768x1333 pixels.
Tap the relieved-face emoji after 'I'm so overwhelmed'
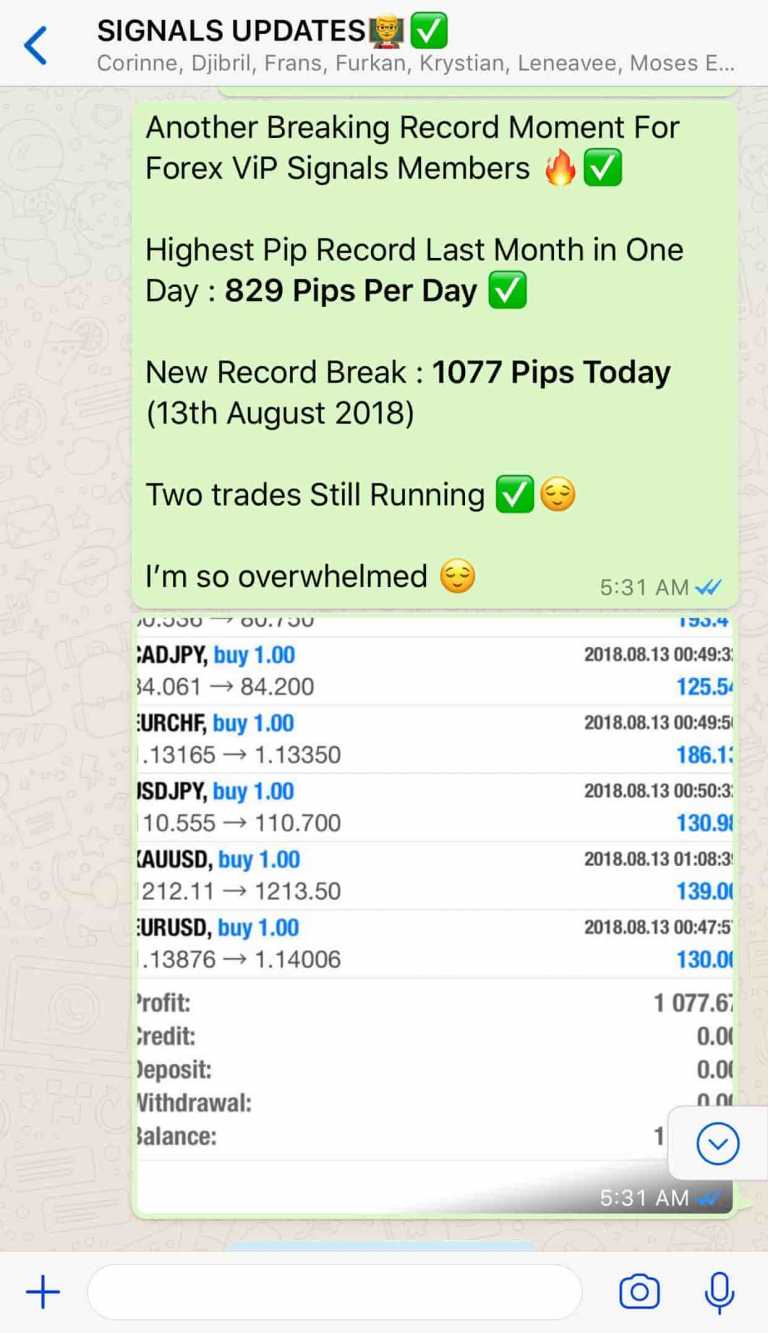456,576
